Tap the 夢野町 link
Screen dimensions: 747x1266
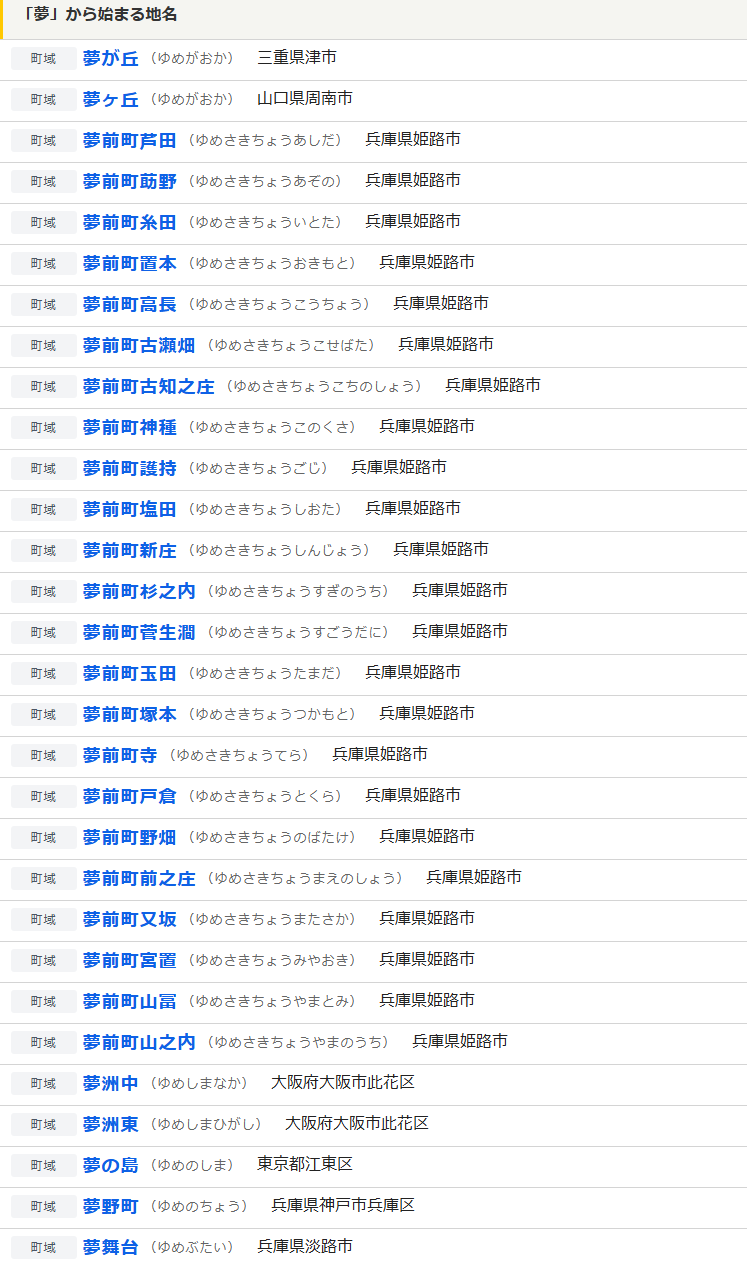click(111, 1206)
